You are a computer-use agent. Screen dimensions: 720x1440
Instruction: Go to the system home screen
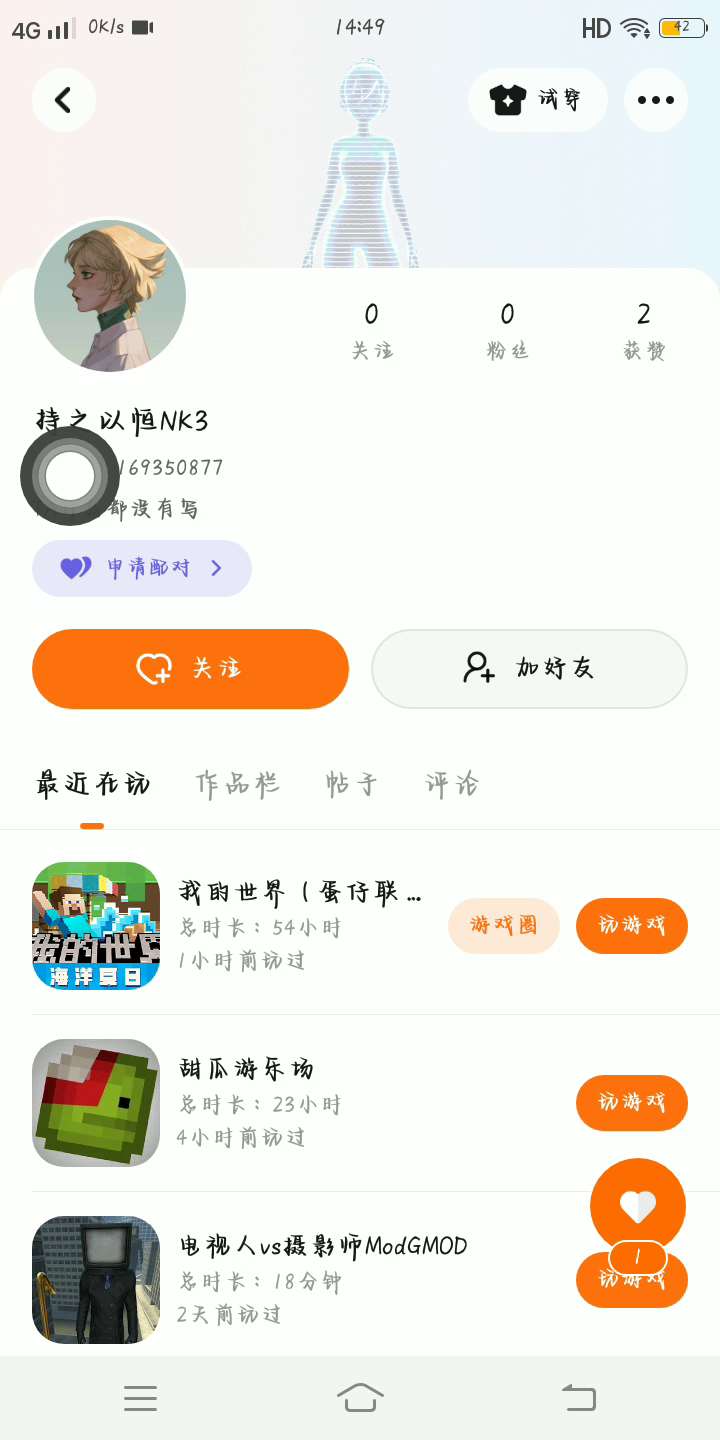360,1397
